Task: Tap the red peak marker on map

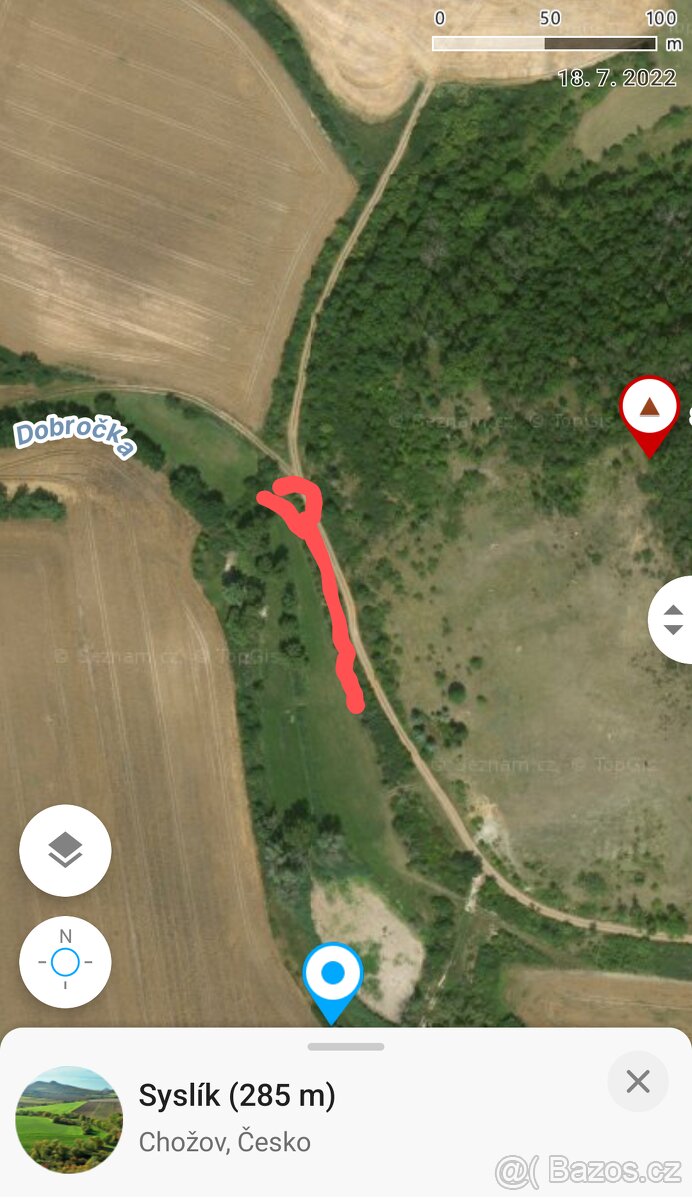Action: click(x=649, y=410)
